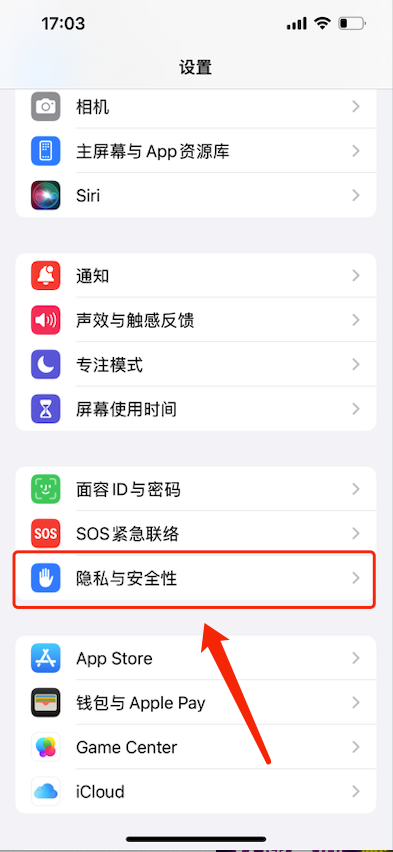Open the 通知 settings row
The image size is (393, 852).
click(x=196, y=275)
